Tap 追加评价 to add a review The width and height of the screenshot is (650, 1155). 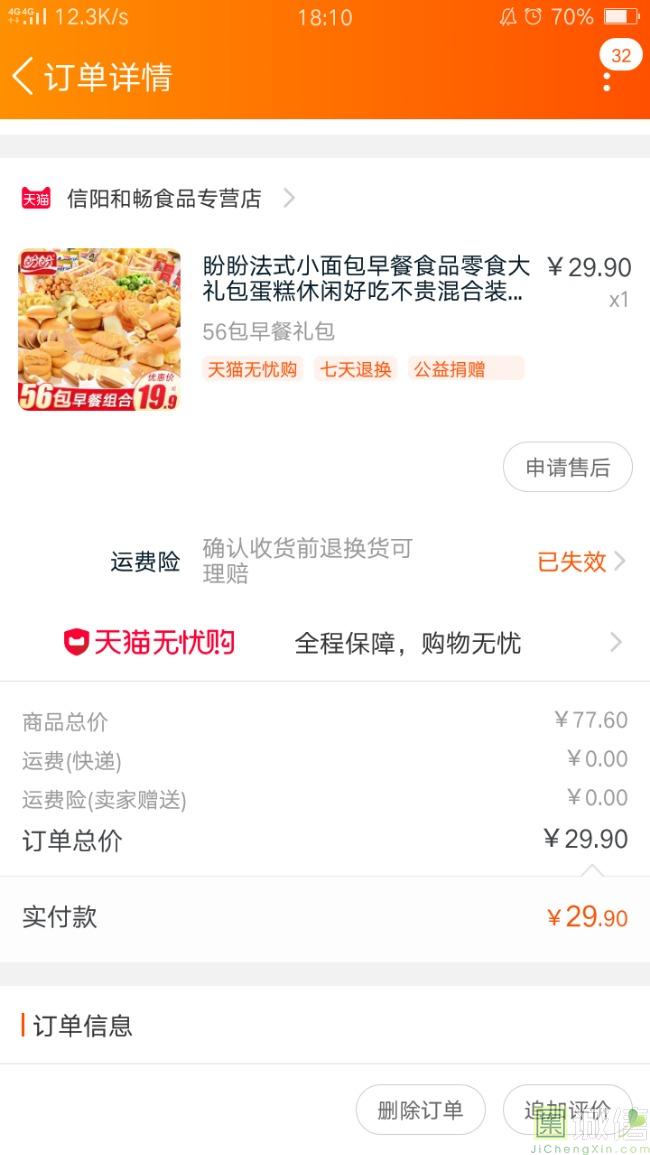[567, 1110]
